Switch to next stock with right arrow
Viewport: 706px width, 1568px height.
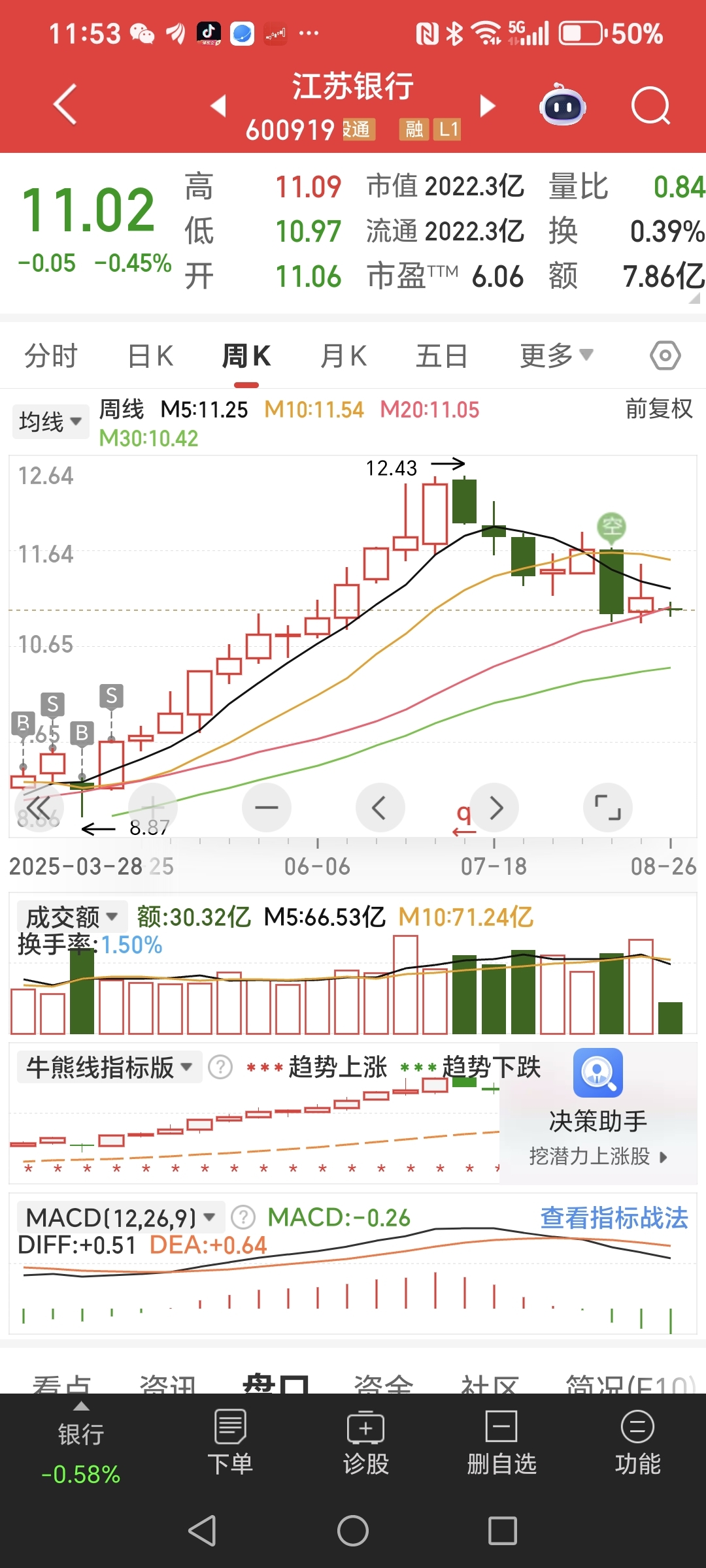point(488,105)
